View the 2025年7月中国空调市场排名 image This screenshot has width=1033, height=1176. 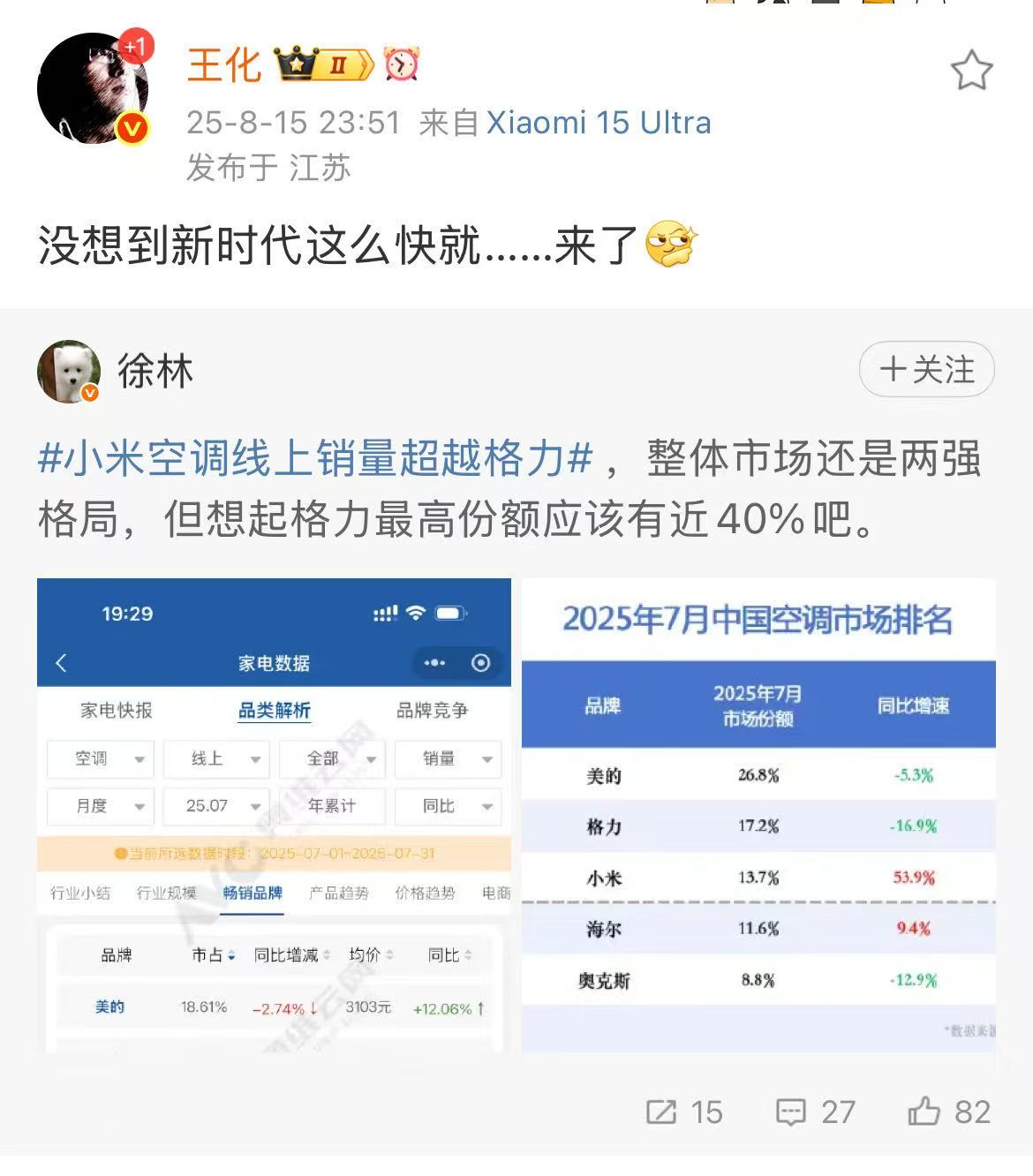coord(758,815)
